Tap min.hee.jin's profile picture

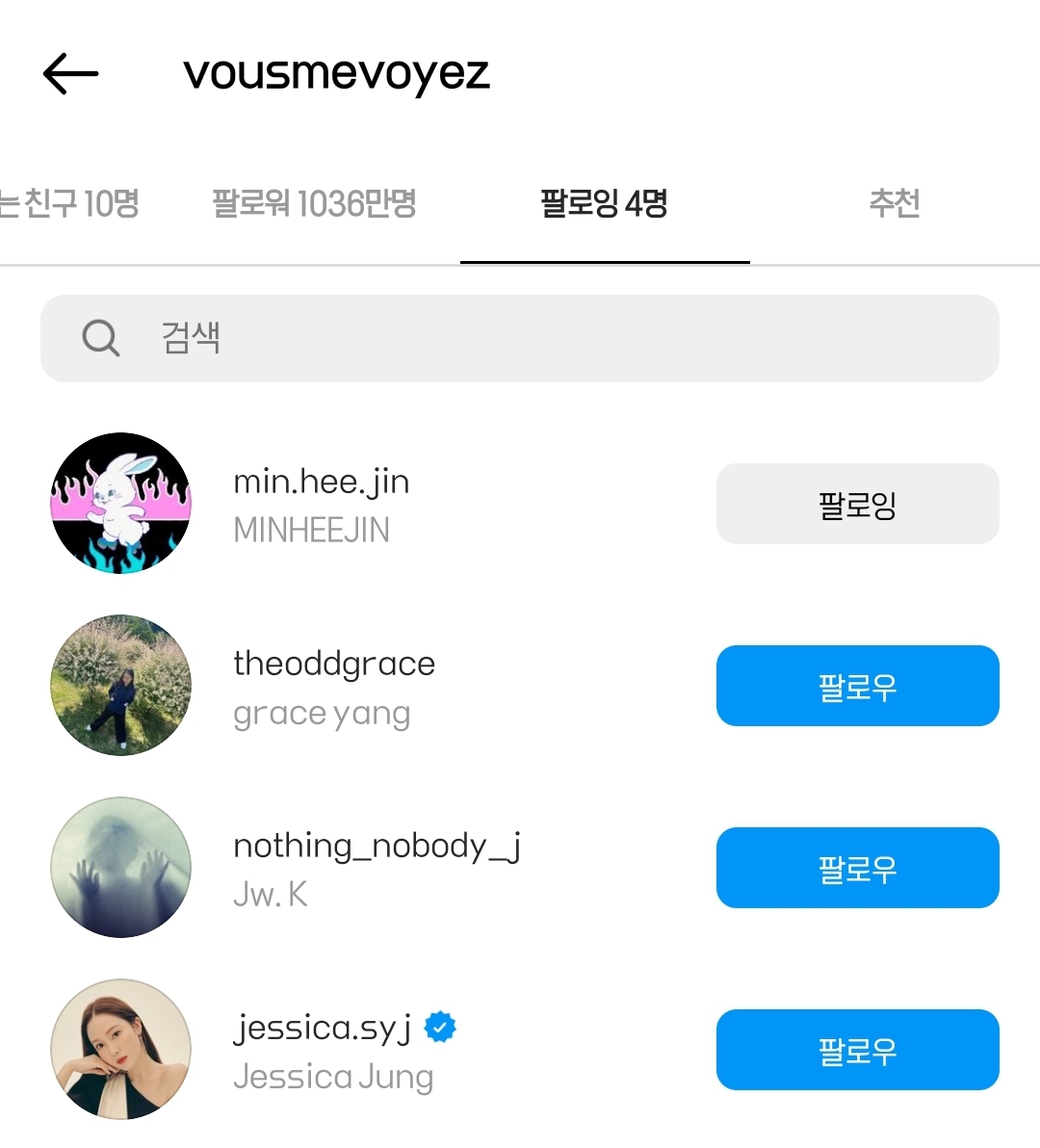(120, 503)
